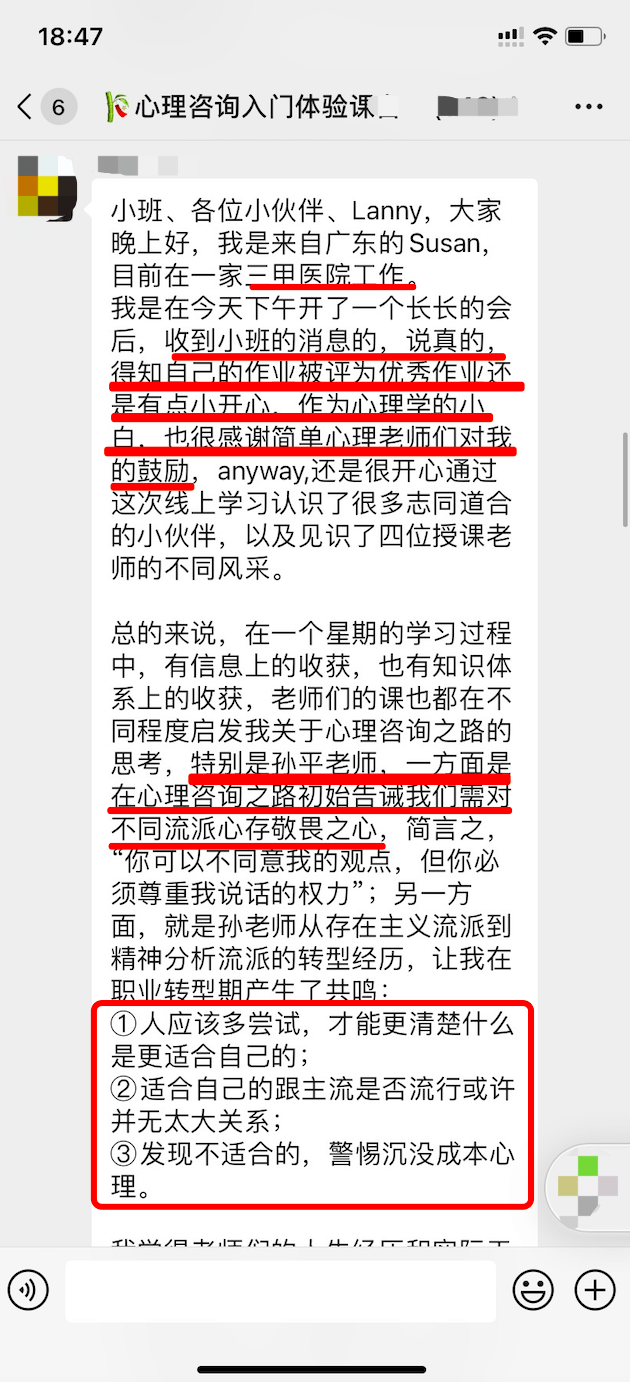Screen dimensions: 630x1382
Task: Focus the message text field
Action: coord(280,1290)
